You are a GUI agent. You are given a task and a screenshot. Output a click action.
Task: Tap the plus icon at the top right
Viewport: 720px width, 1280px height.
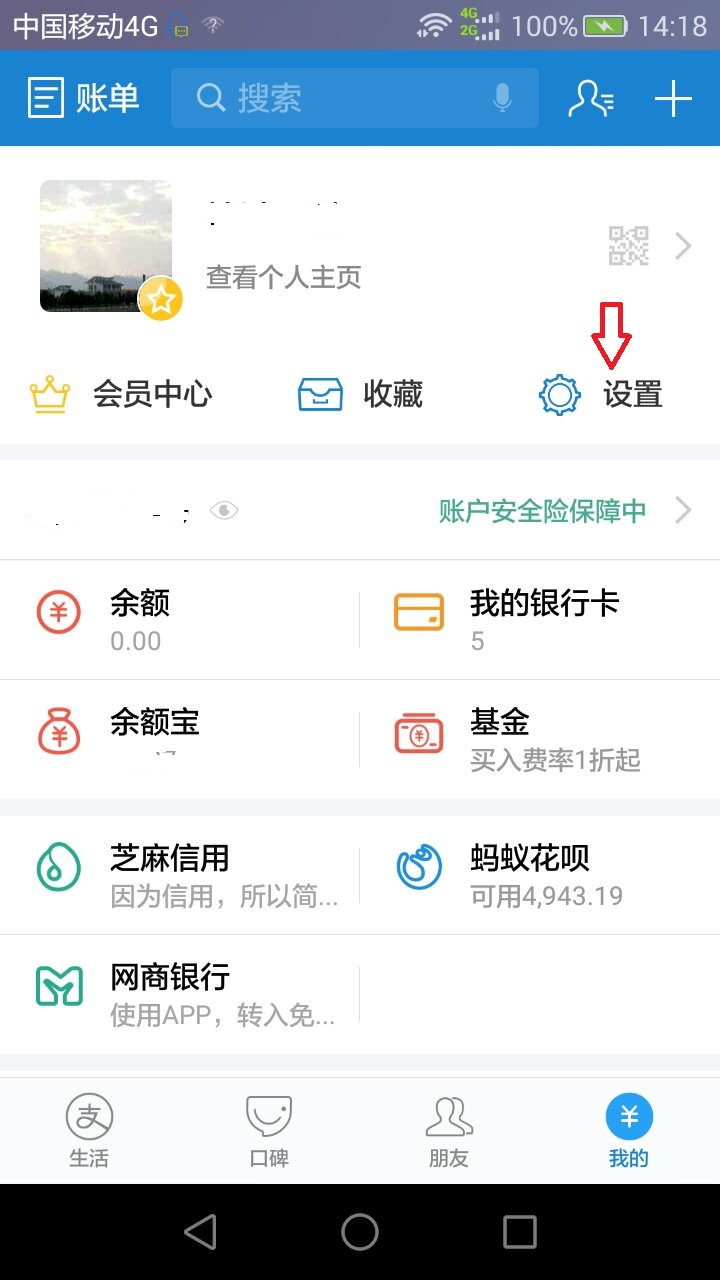click(x=675, y=97)
